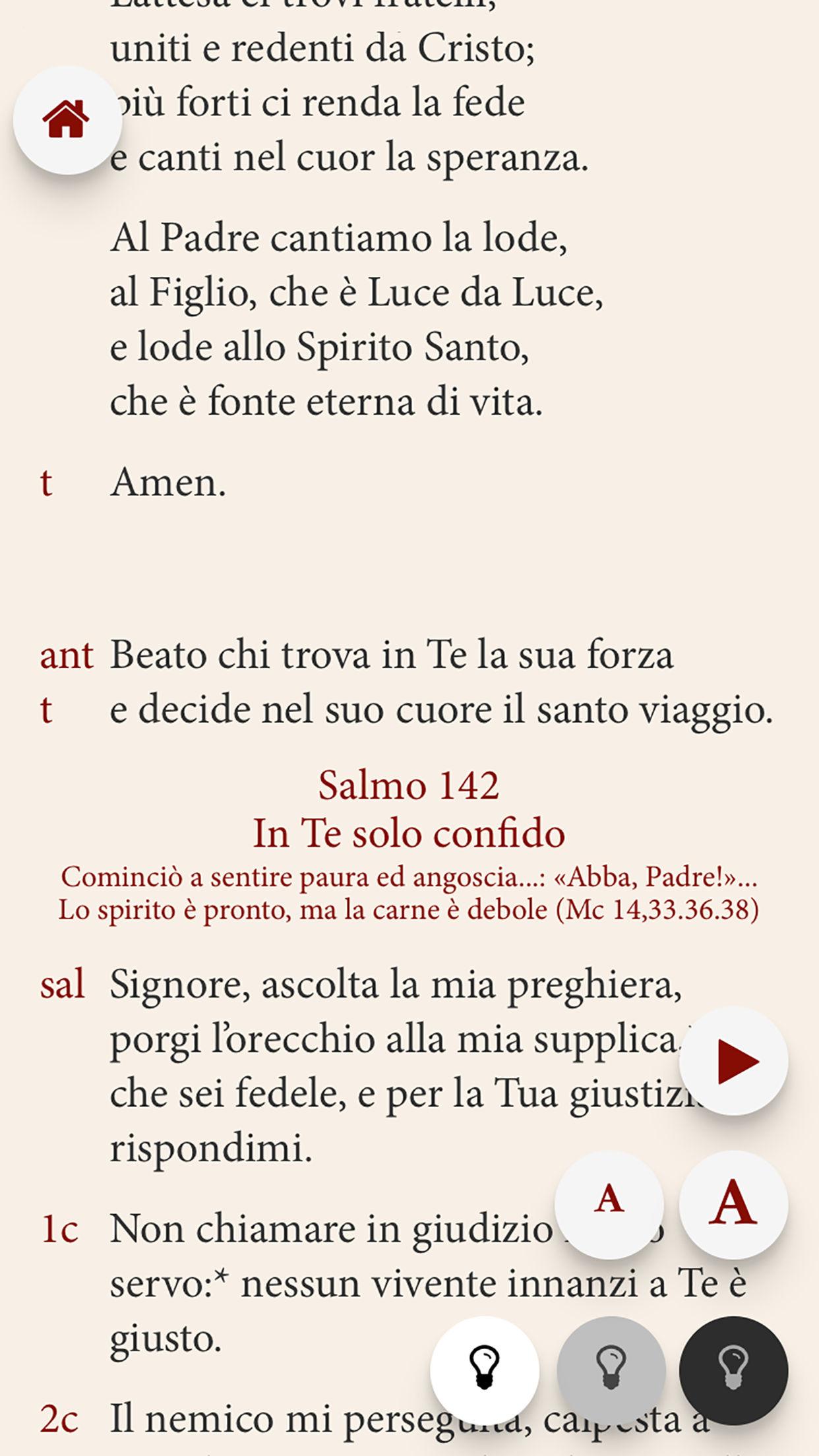Increase text size with large A button
819x1456 pixels.
tap(733, 1204)
